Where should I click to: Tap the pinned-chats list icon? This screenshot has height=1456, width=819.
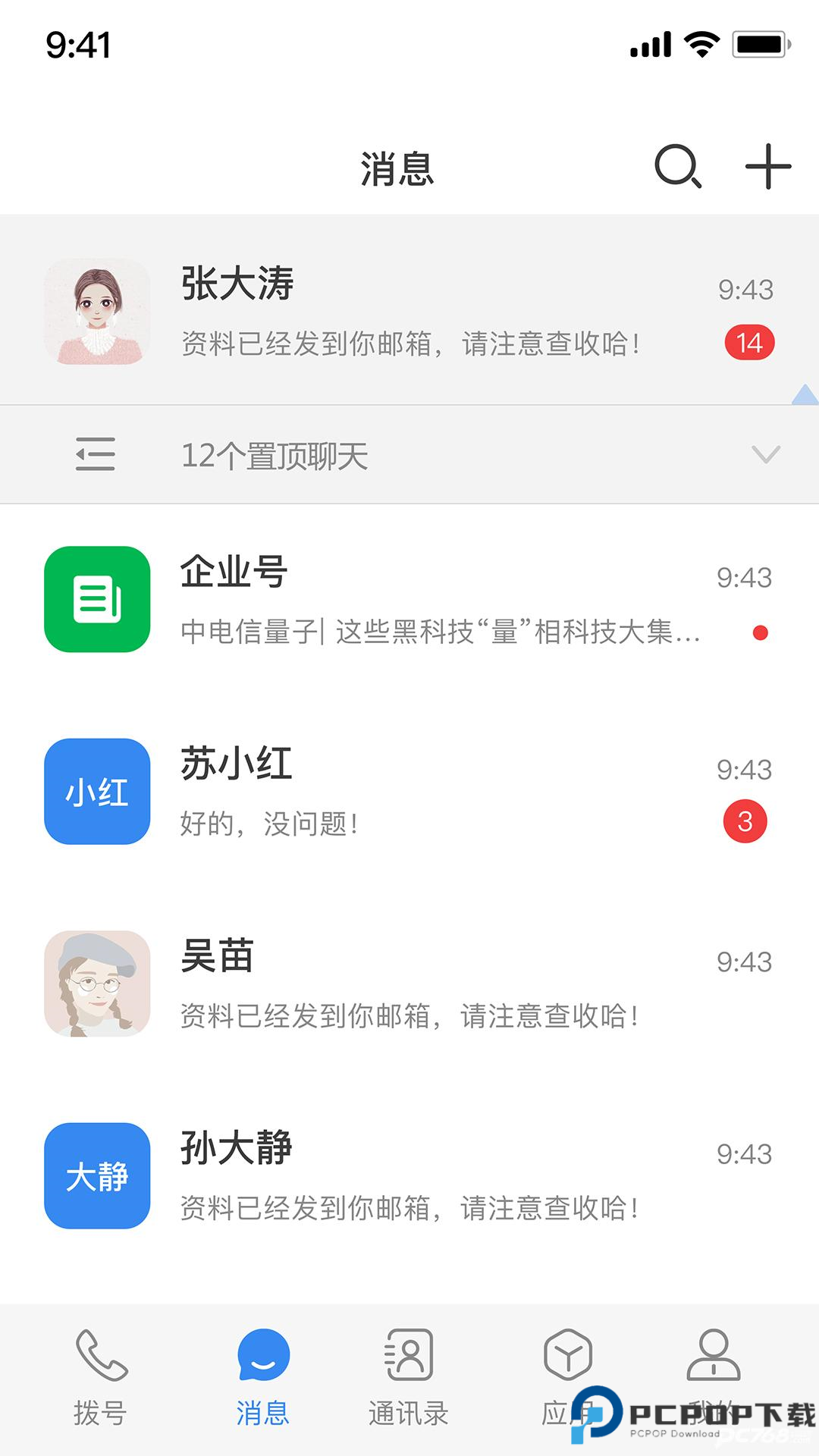[96, 455]
